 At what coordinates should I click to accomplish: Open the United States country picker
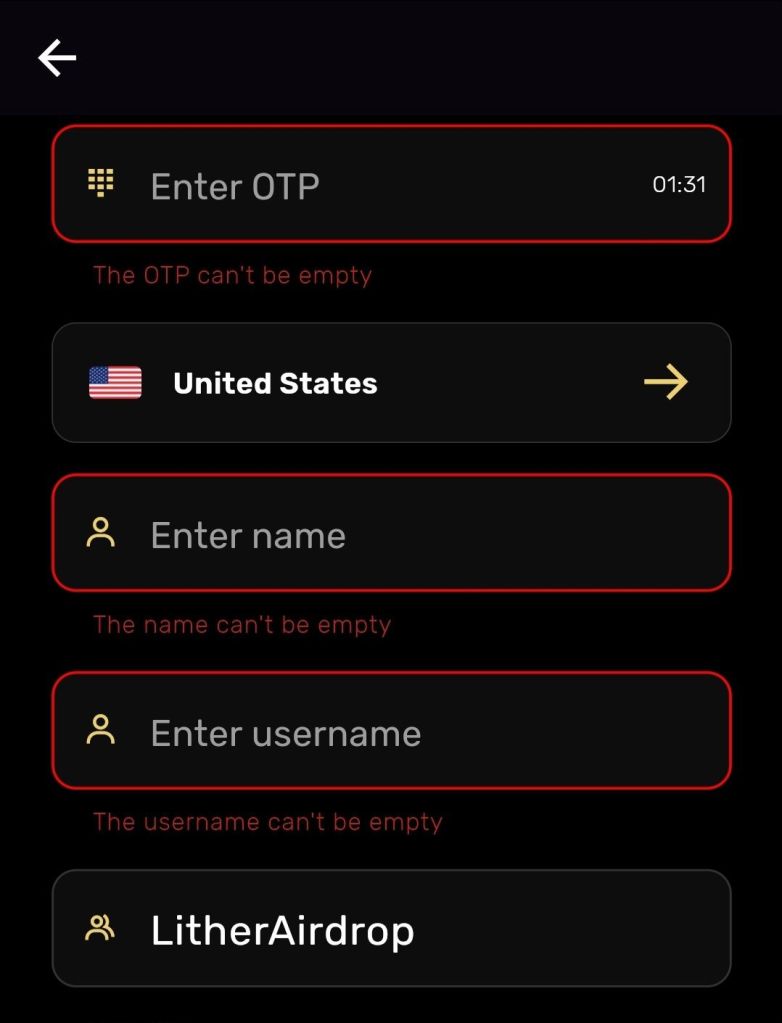(x=390, y=383)
